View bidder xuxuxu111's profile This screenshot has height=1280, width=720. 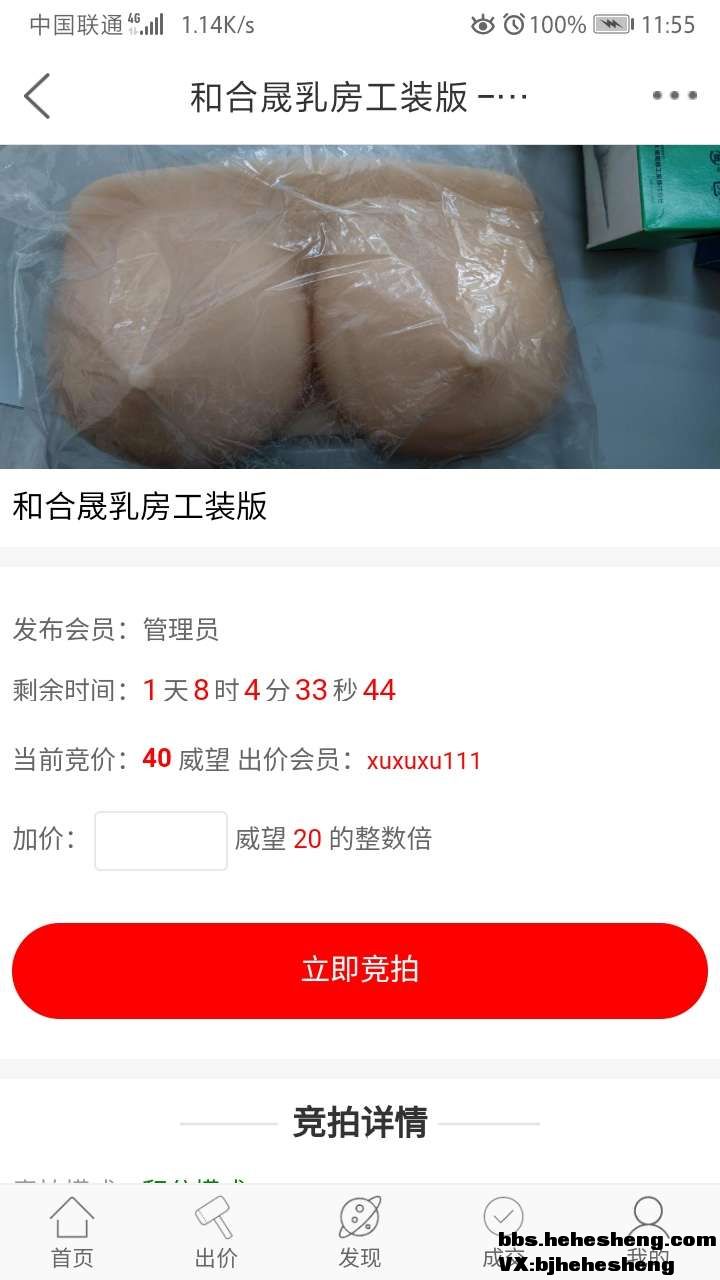click(x=424, y=761)
